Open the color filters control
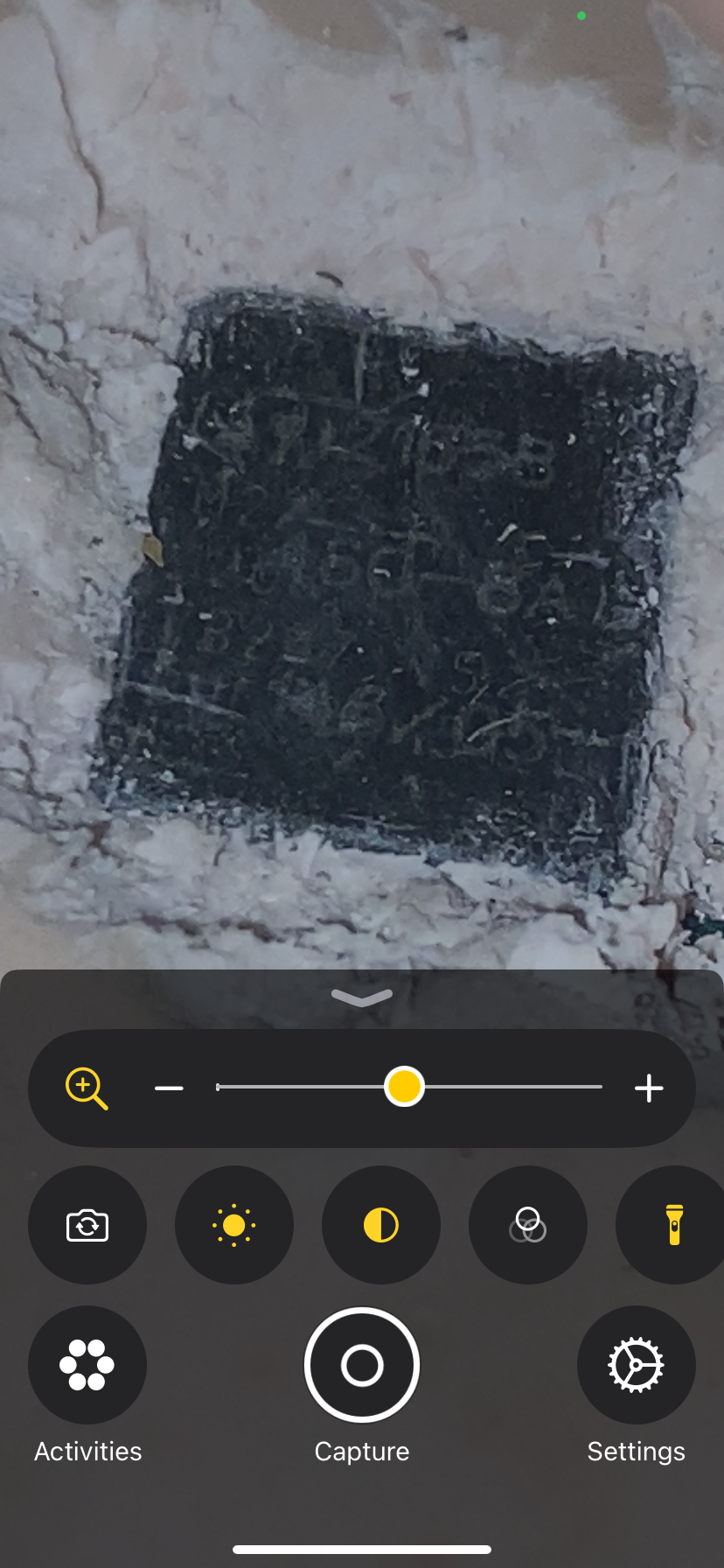Image resolution: width=724 pixels, height=1568 pixels. [x=528, y=1225]
